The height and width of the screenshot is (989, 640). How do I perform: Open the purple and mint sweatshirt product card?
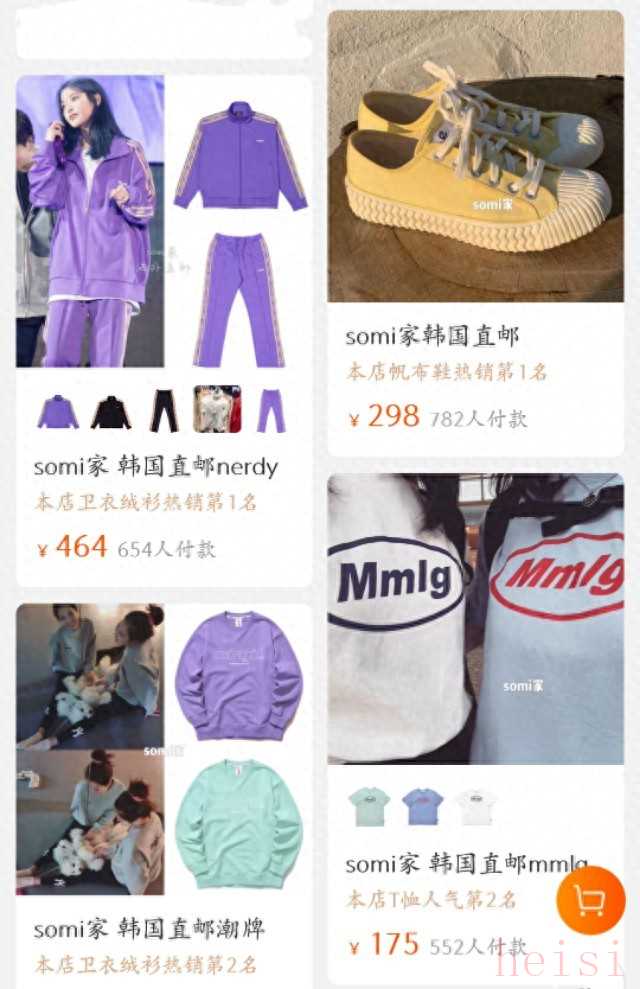point(164,748)
